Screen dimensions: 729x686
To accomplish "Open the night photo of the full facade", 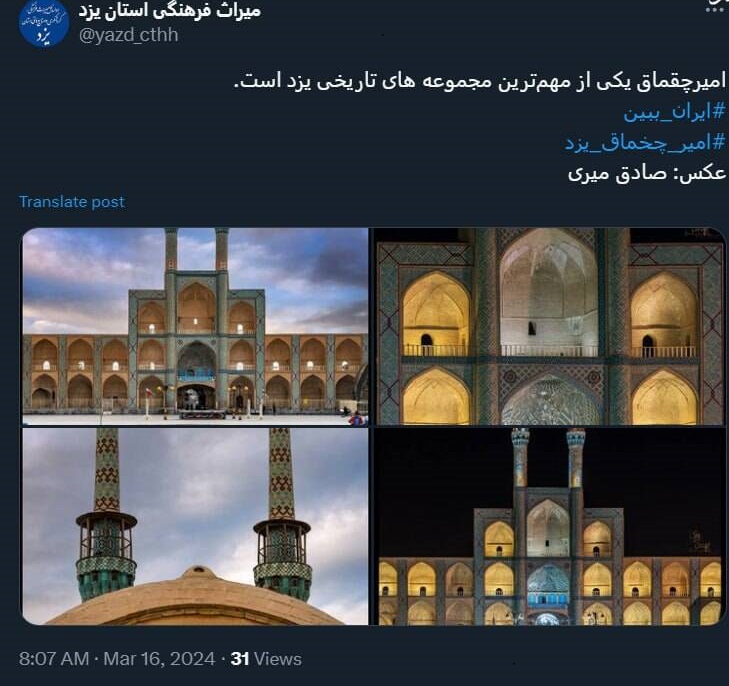I will pos(550,526).
